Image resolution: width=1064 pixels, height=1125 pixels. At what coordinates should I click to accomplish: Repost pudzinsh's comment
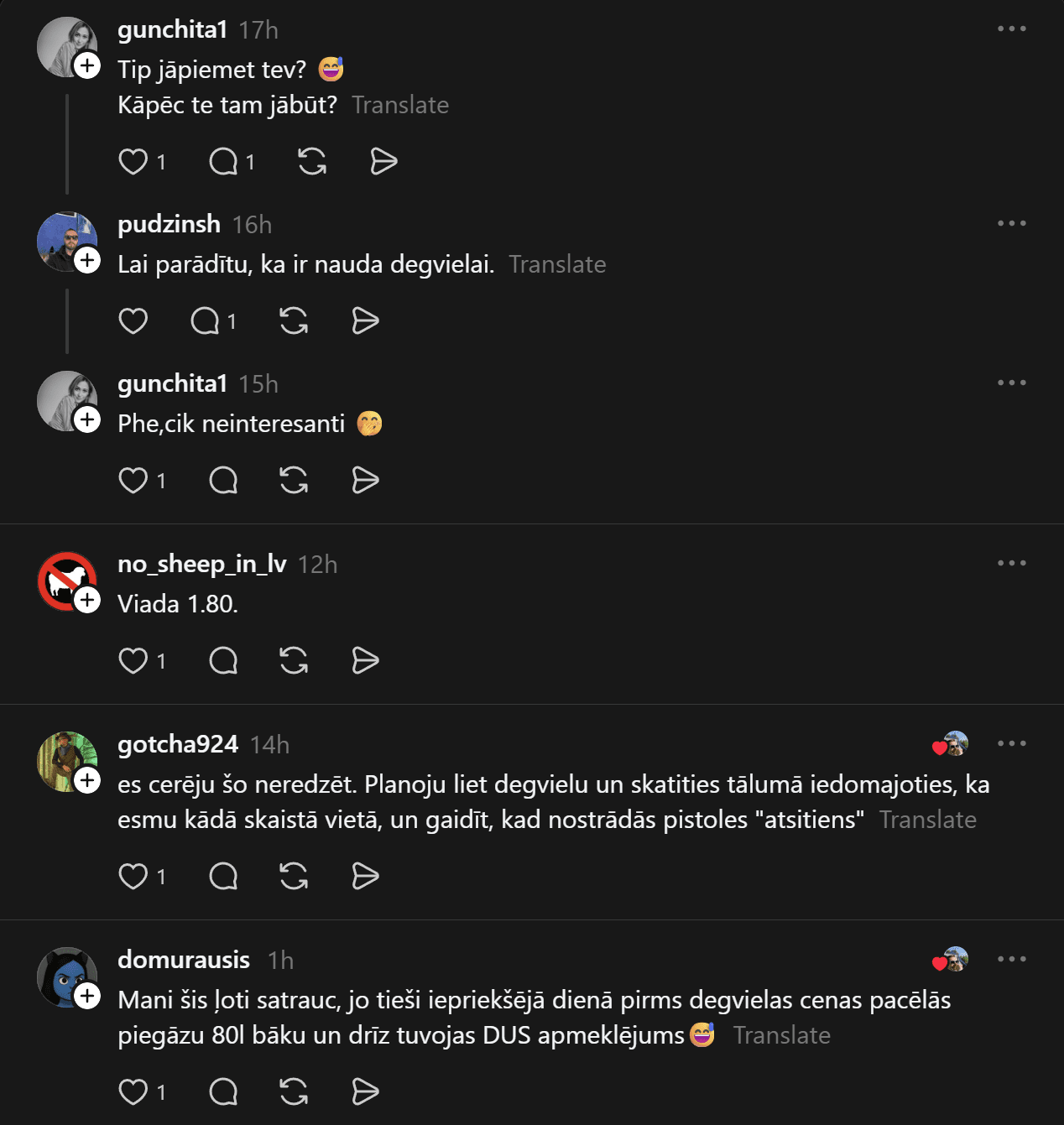coord(294,320)
